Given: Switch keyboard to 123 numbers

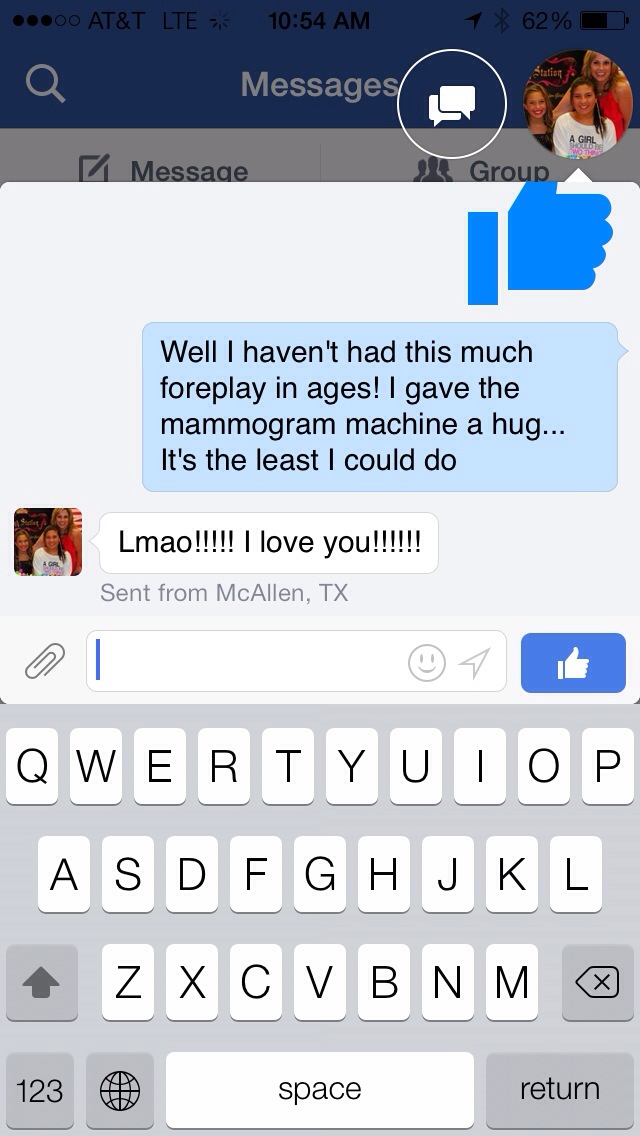Looking at the screenshot, I should [40, 1090].
